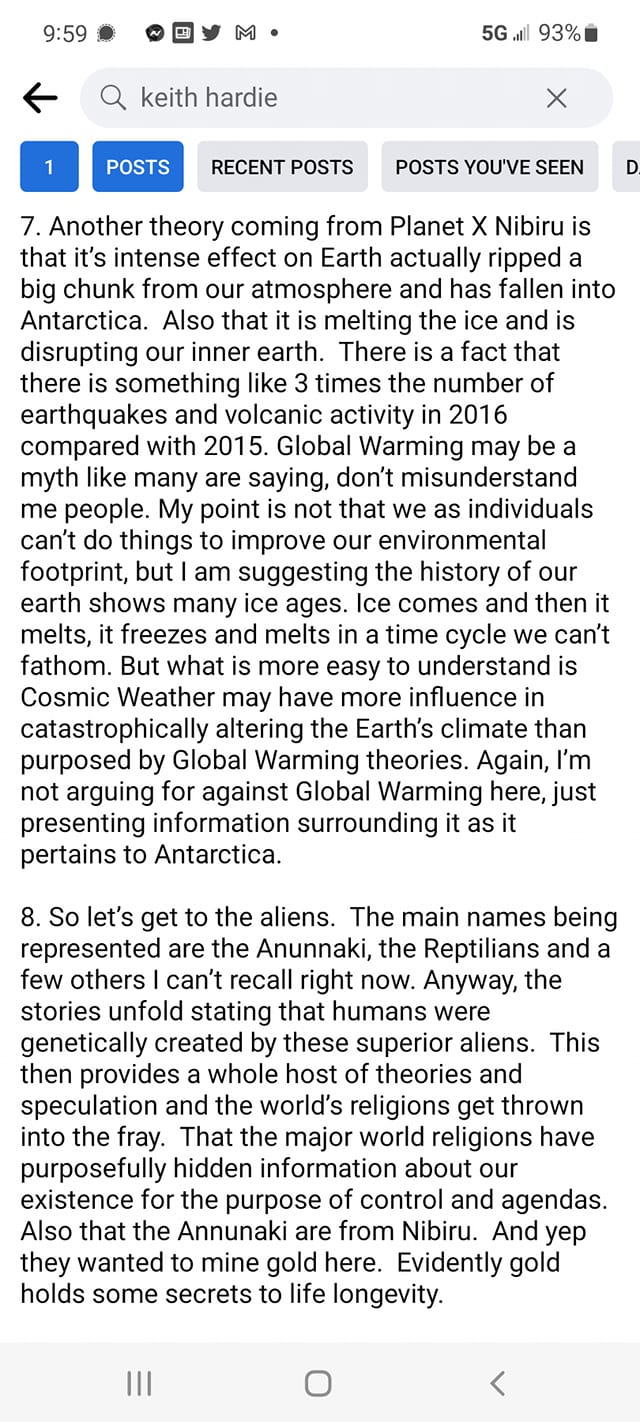
Task: Go back using the top arrow
Action: tap(40, 97)
